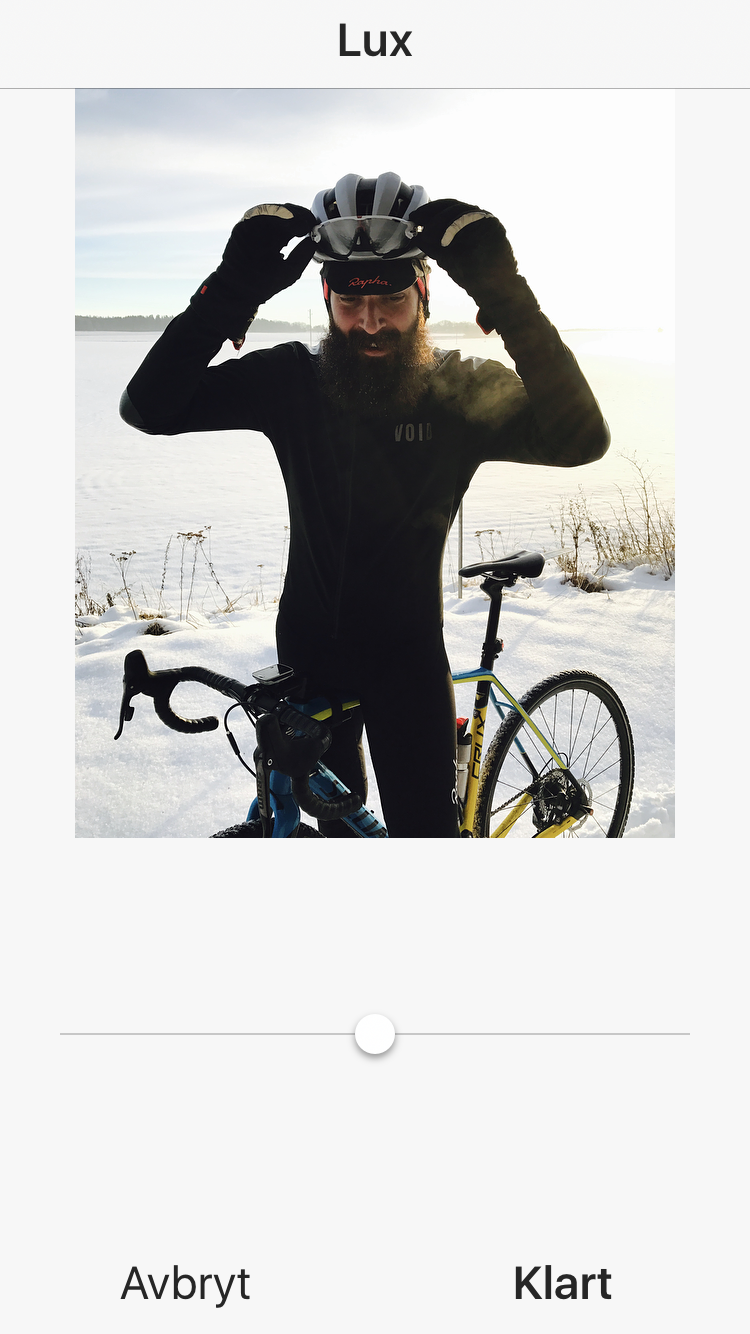
Task: Cancel the Lux edit with Avbryt
Action: (186, 1283)
